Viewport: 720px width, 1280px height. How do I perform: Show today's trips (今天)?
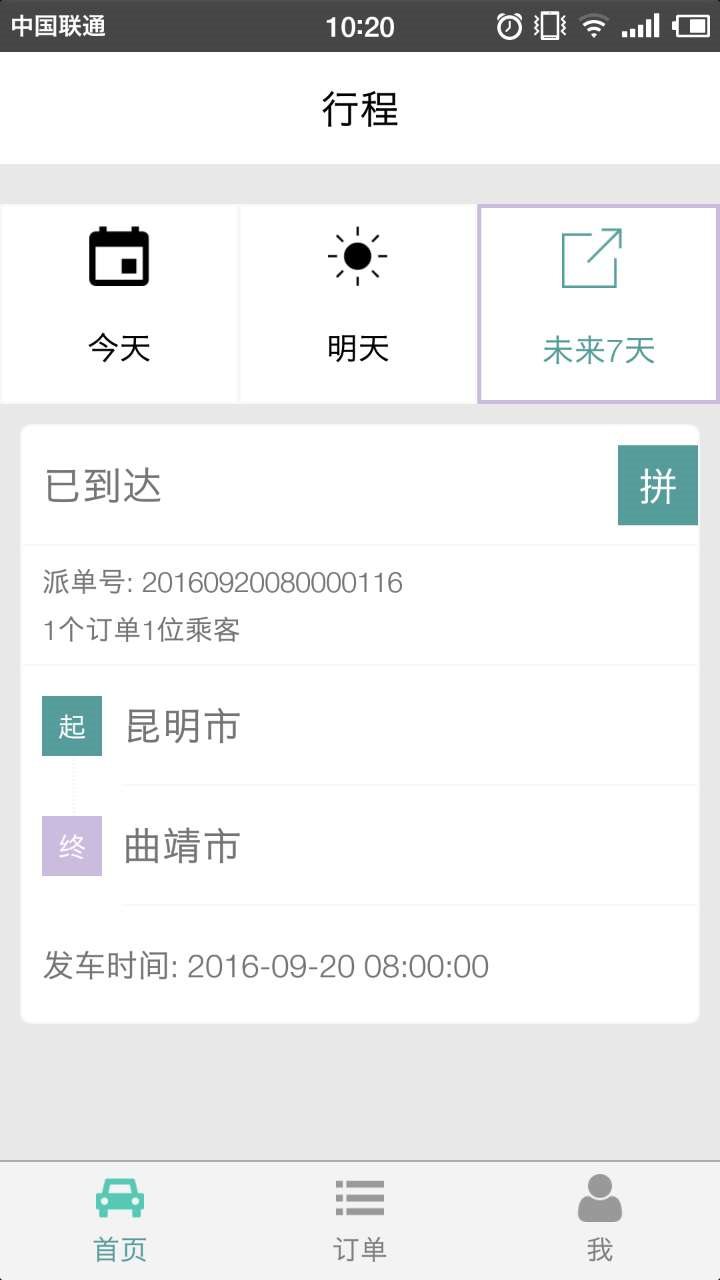coord(119,304)
